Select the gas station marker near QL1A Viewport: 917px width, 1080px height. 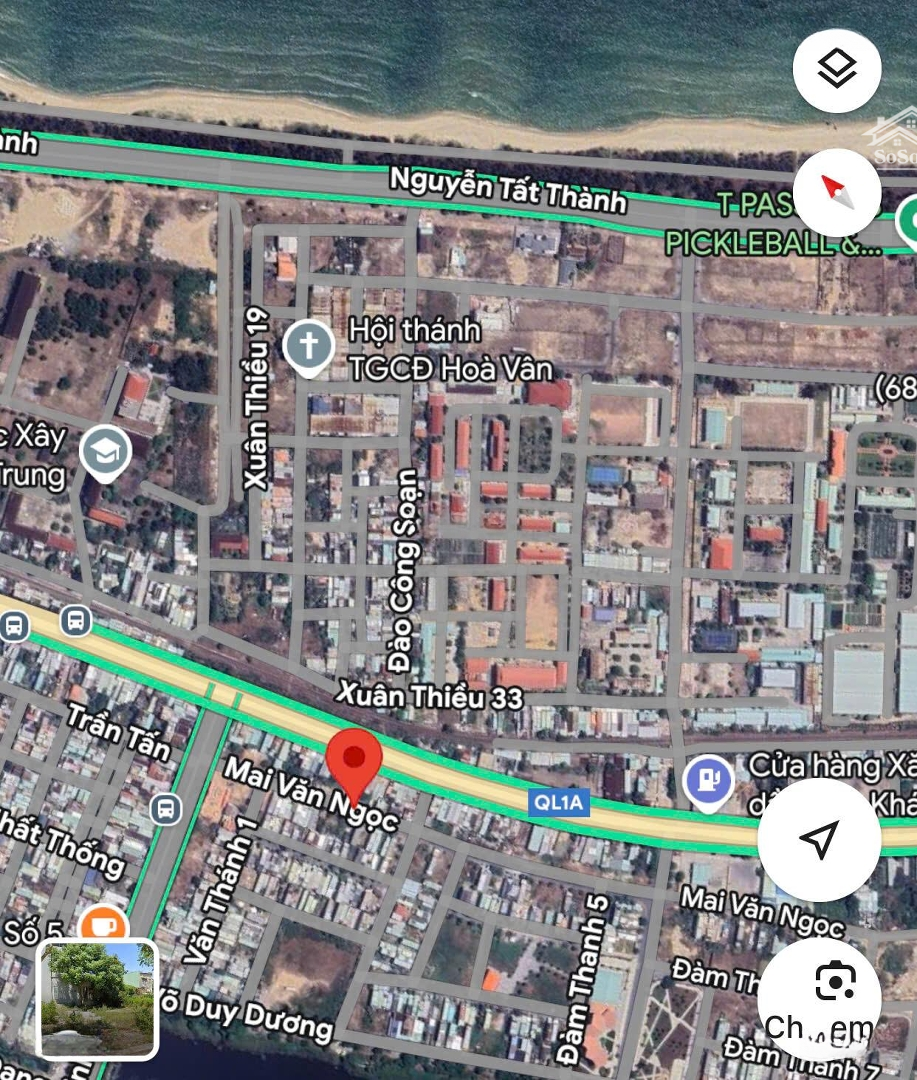click(x=708, y=777)
